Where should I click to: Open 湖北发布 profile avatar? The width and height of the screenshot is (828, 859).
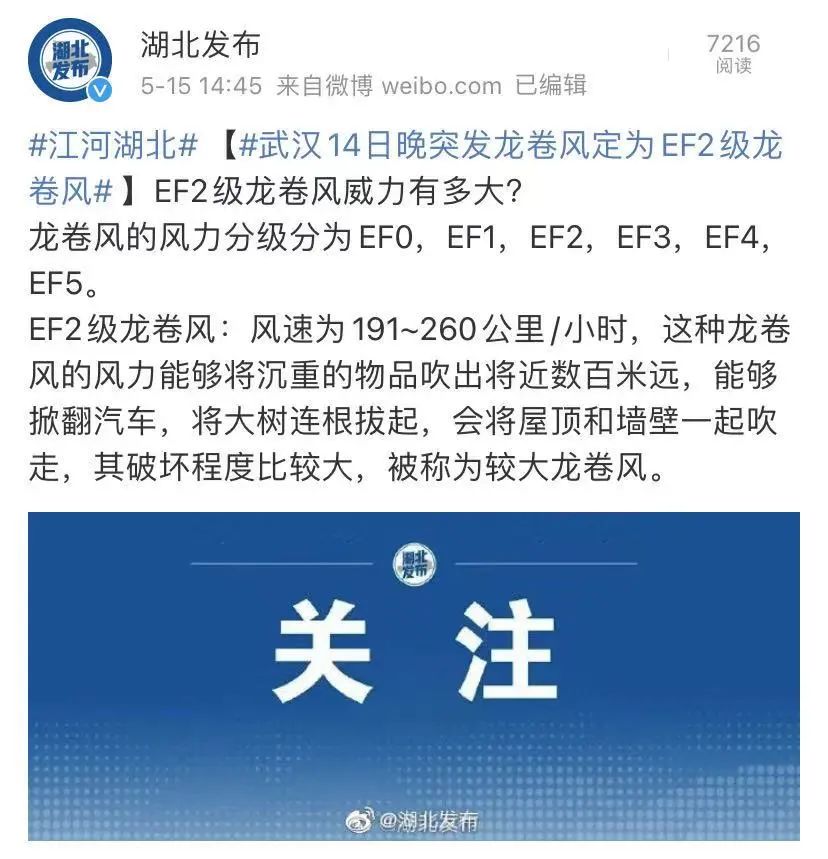coord(69,61)
